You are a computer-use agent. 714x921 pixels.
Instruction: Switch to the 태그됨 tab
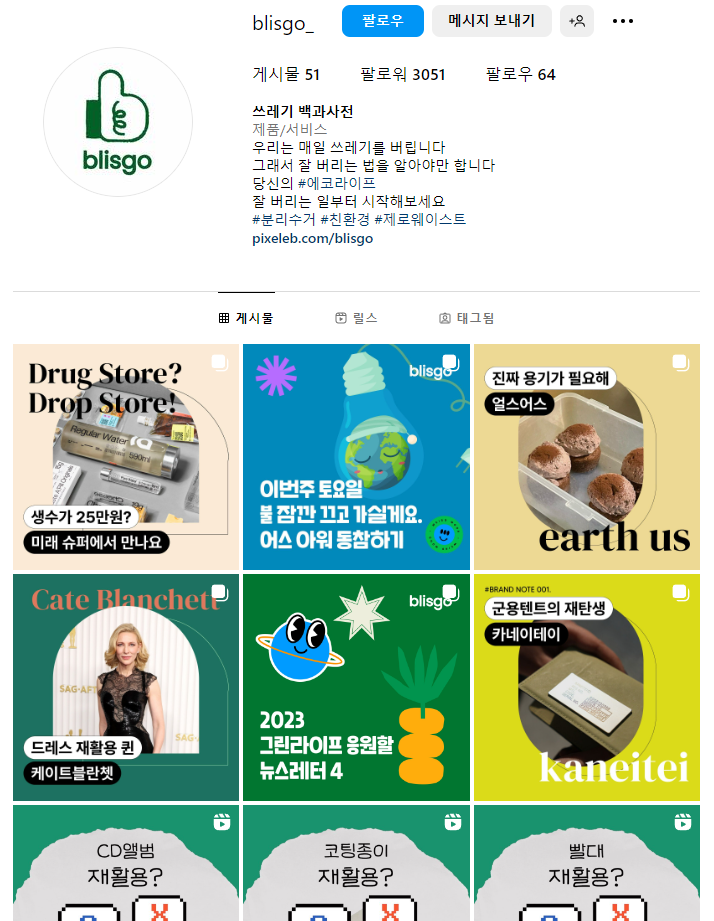[x=466, y=318]
